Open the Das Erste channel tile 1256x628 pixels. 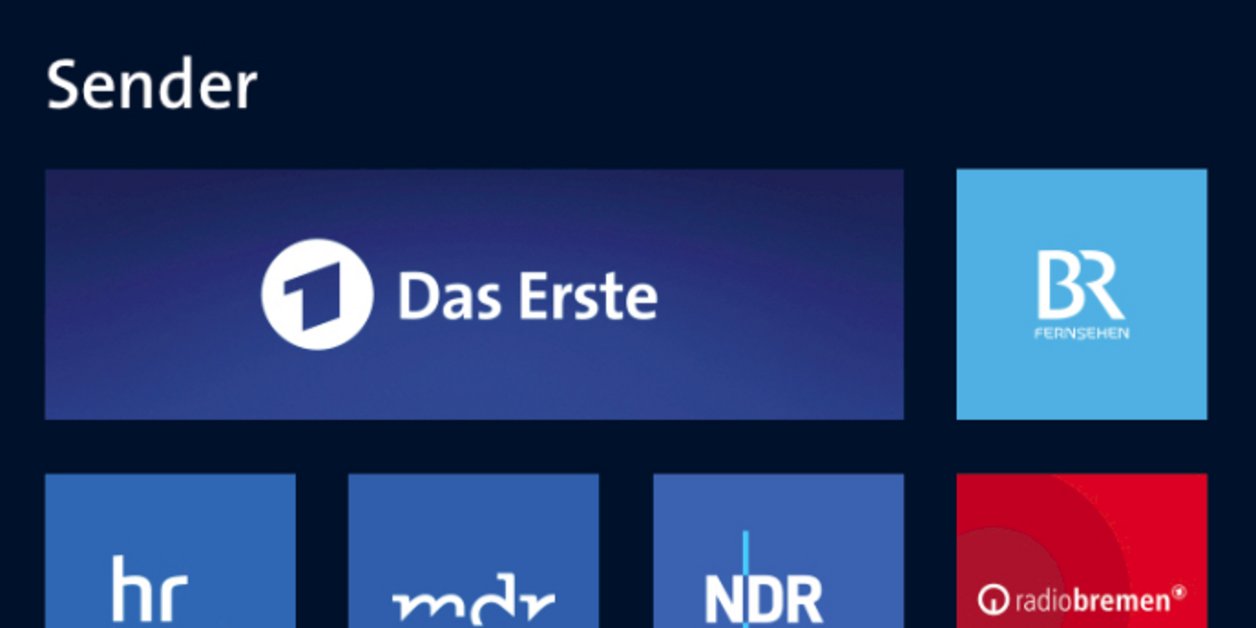click(474, 294)
